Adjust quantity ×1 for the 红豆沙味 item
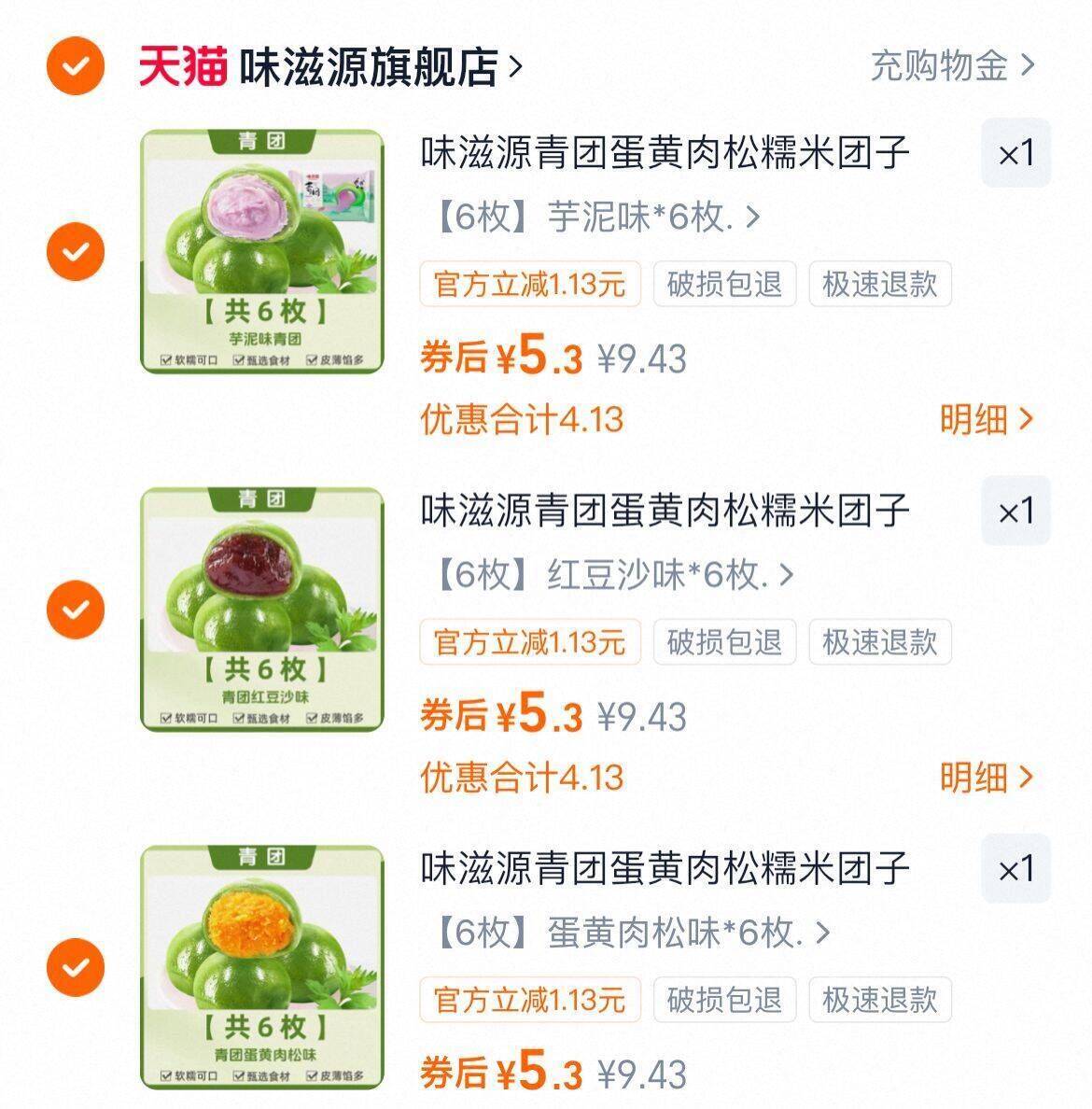The height and width of the screenshot is (1109, 1092). point(1015,511)
